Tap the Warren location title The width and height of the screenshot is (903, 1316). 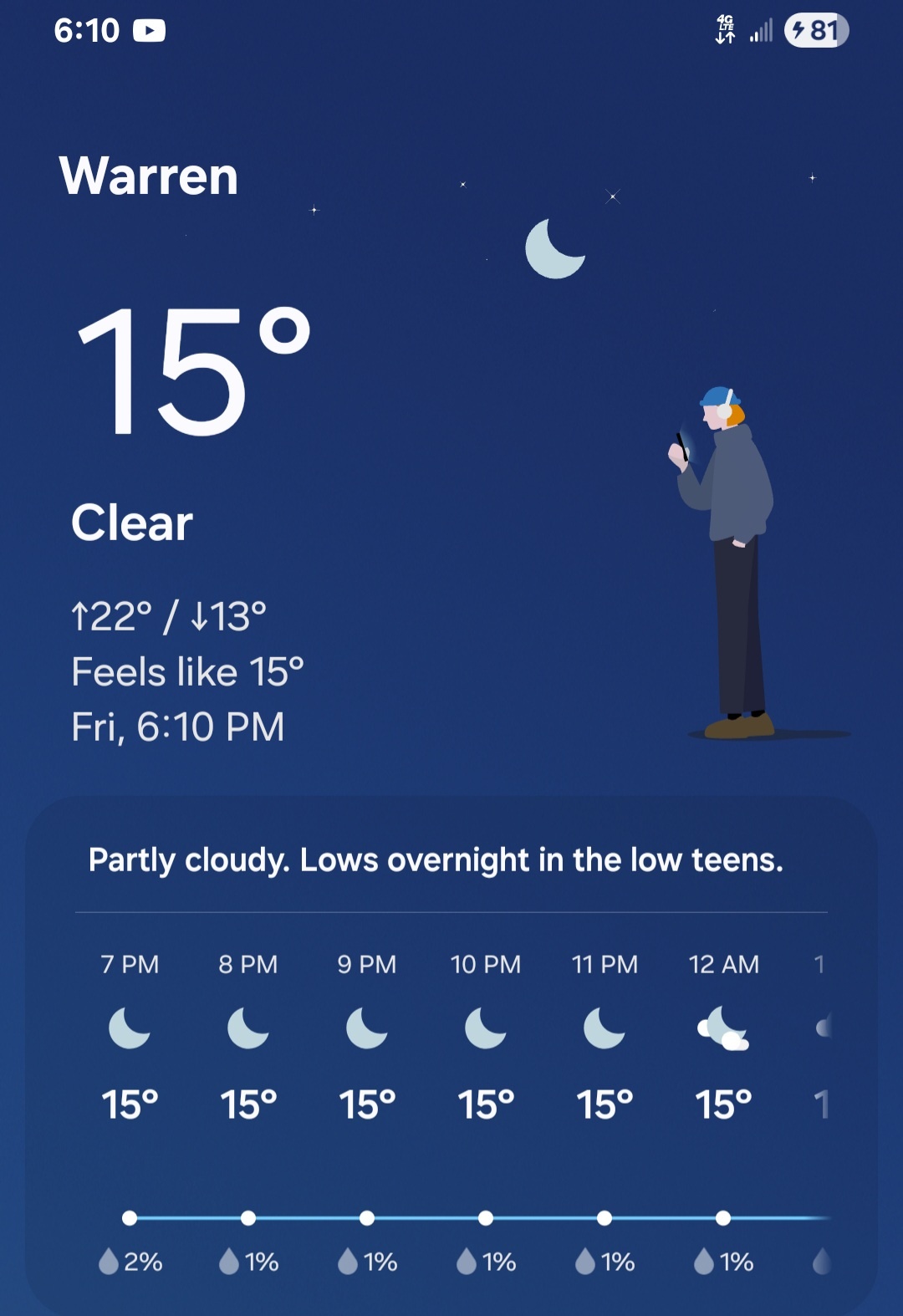(x=149, y=176)
